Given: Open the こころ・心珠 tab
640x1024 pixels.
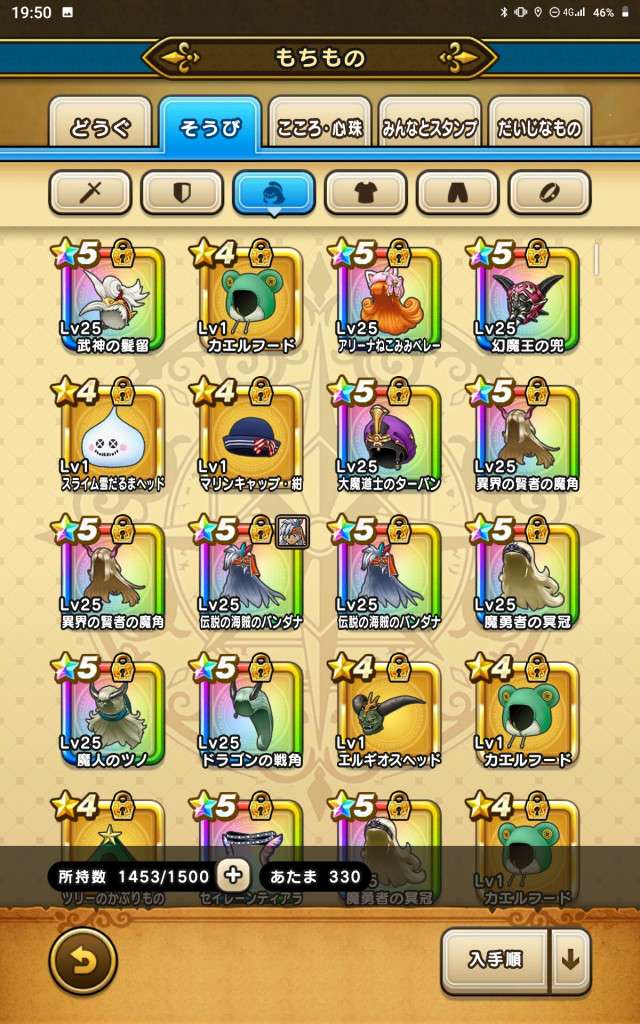Looking at the screenshot, I should click(x=319, y=126).
